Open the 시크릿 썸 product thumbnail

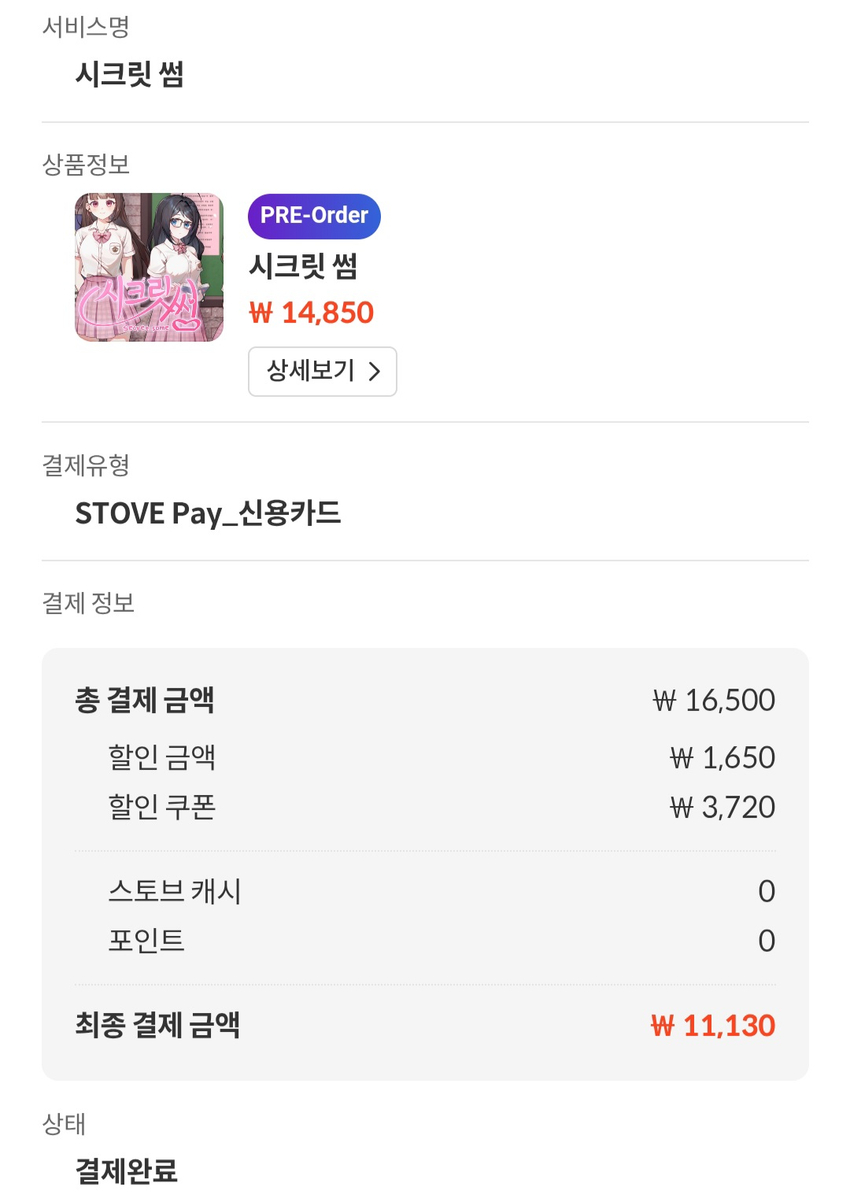(149, 267)
